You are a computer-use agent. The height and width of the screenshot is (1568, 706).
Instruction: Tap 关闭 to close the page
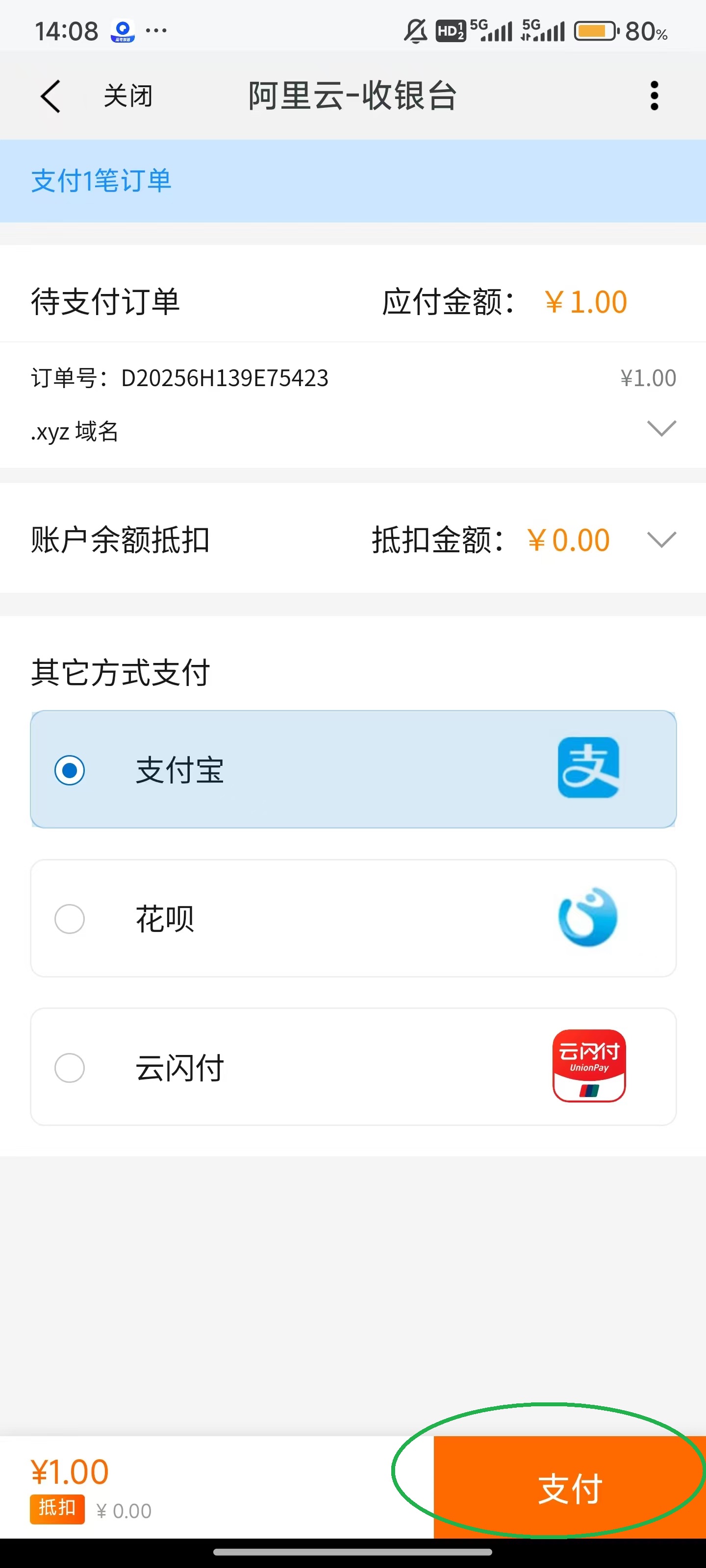[x=128, y=95]
